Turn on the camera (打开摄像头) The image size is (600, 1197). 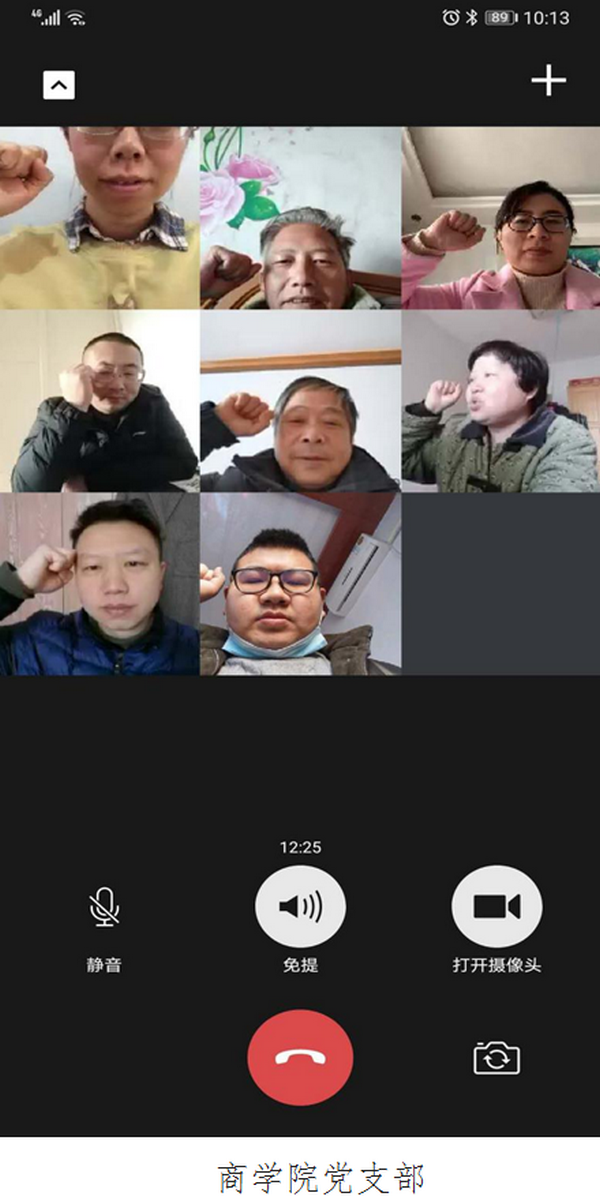(x=497, y=907)
